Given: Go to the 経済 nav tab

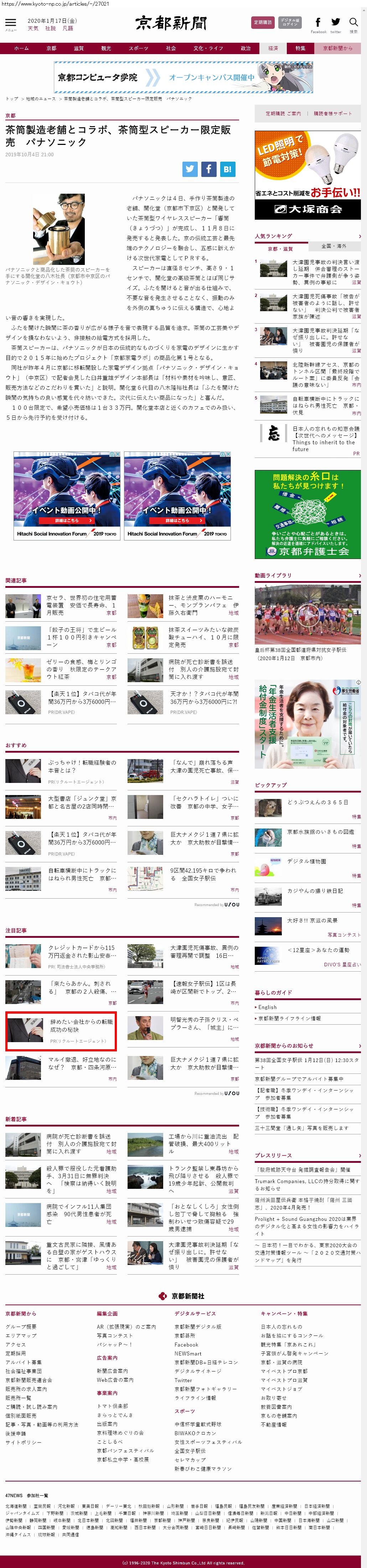Looking at the screenshot, I should click(273, 48).
